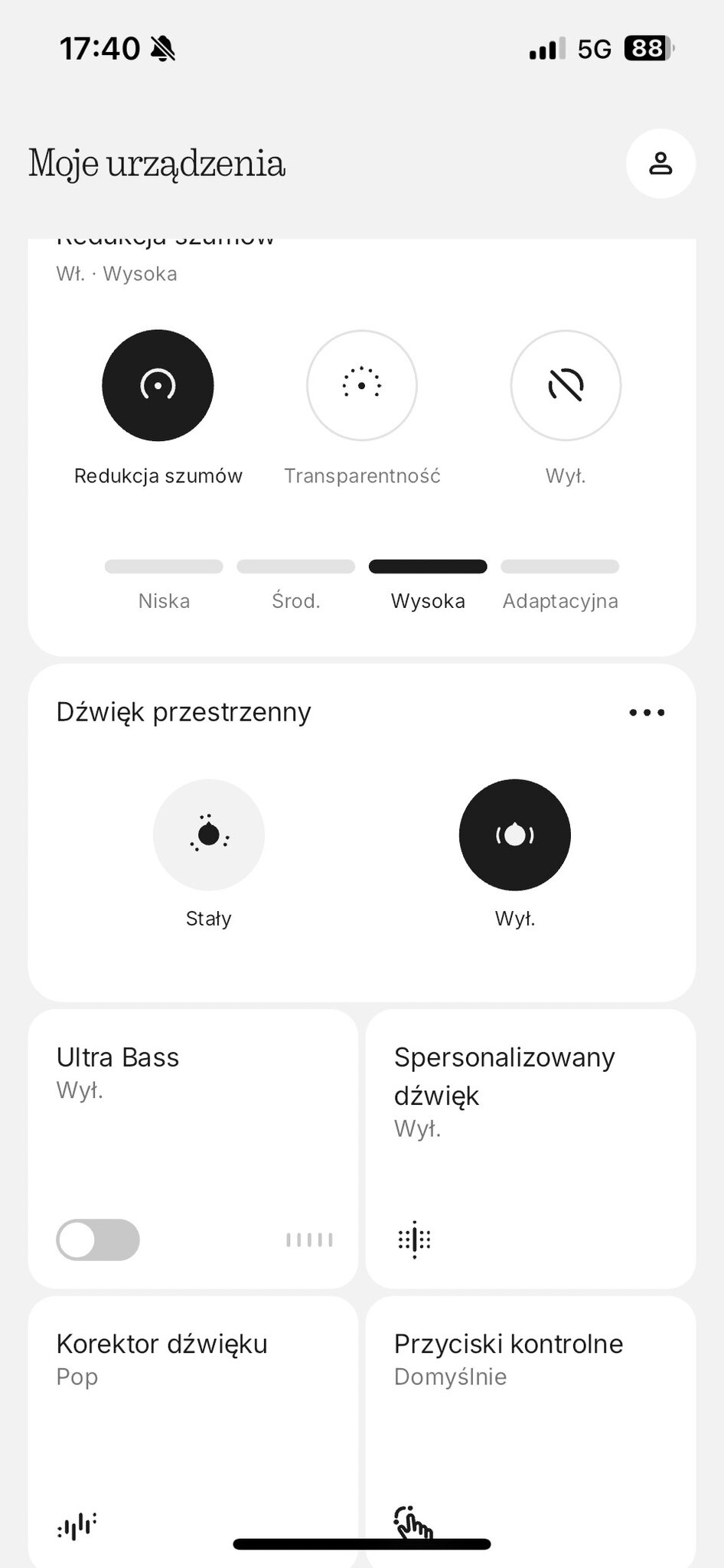724x1568 pixels.
Task: Set spatial sound to Wył.
Action: pos(514,835)
